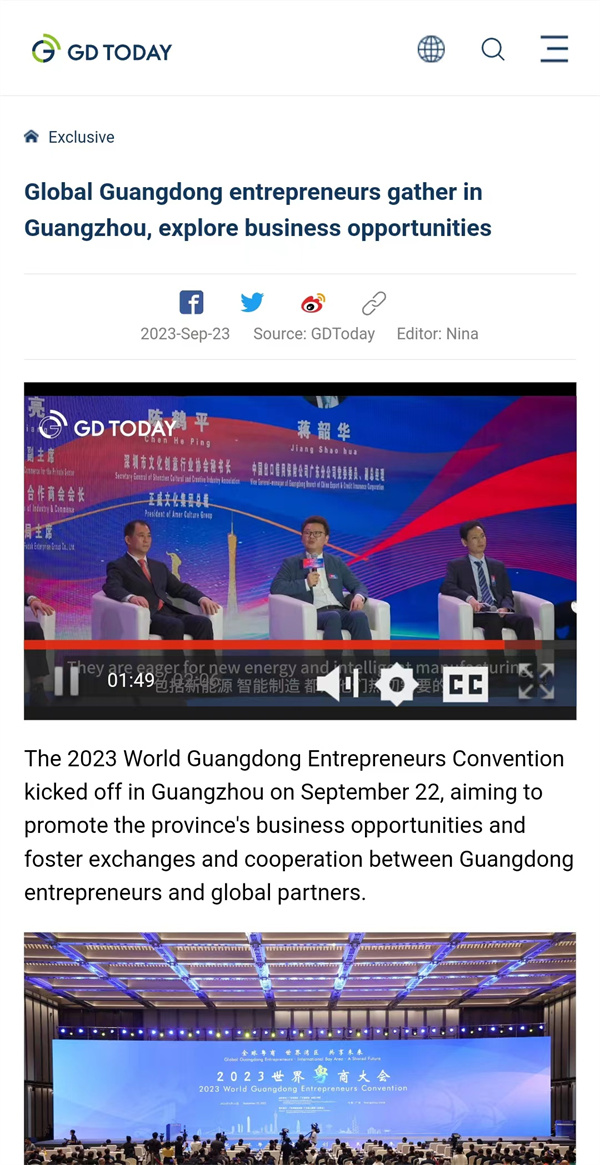Open the hamburger menu
This screenshot has width=600, height=1165.
click(x=554, y=49)
